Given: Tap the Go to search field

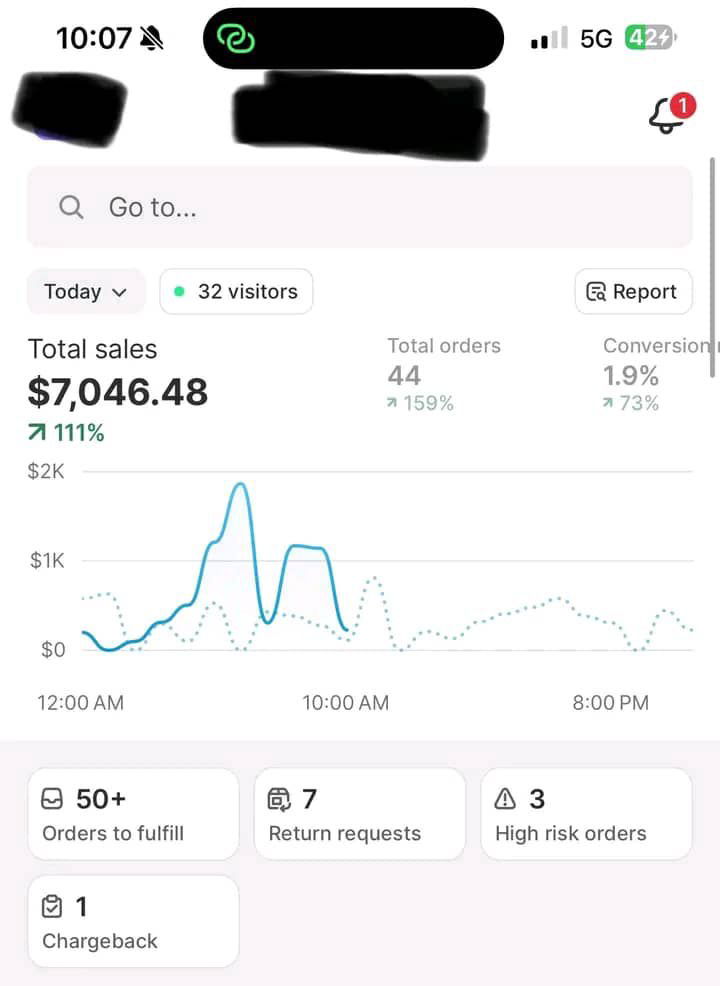Looking at the screenshot, I should 359,207.
